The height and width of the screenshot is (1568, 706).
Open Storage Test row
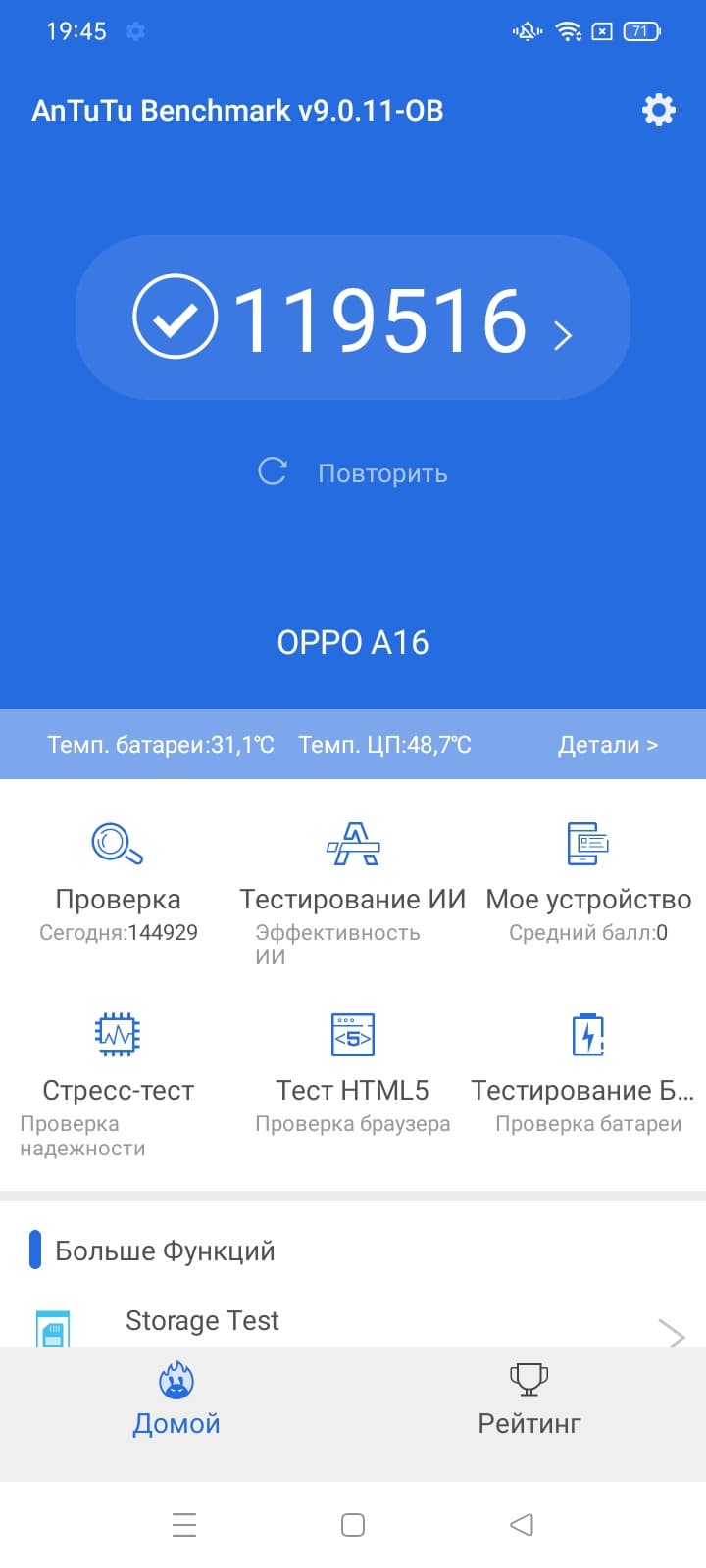click(x=353, y=1323)
